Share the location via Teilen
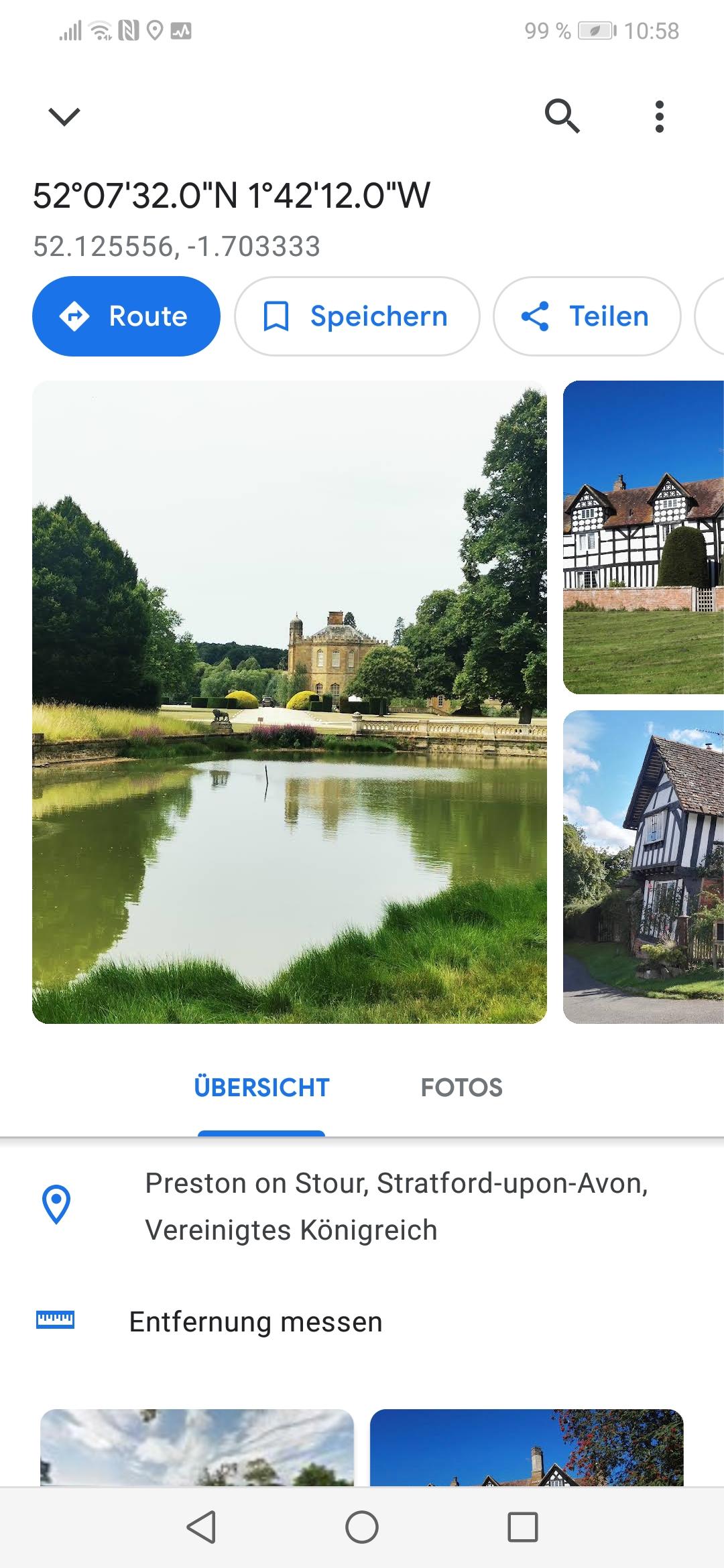The width and height of the screenshot is (724, 1568). 587,316
